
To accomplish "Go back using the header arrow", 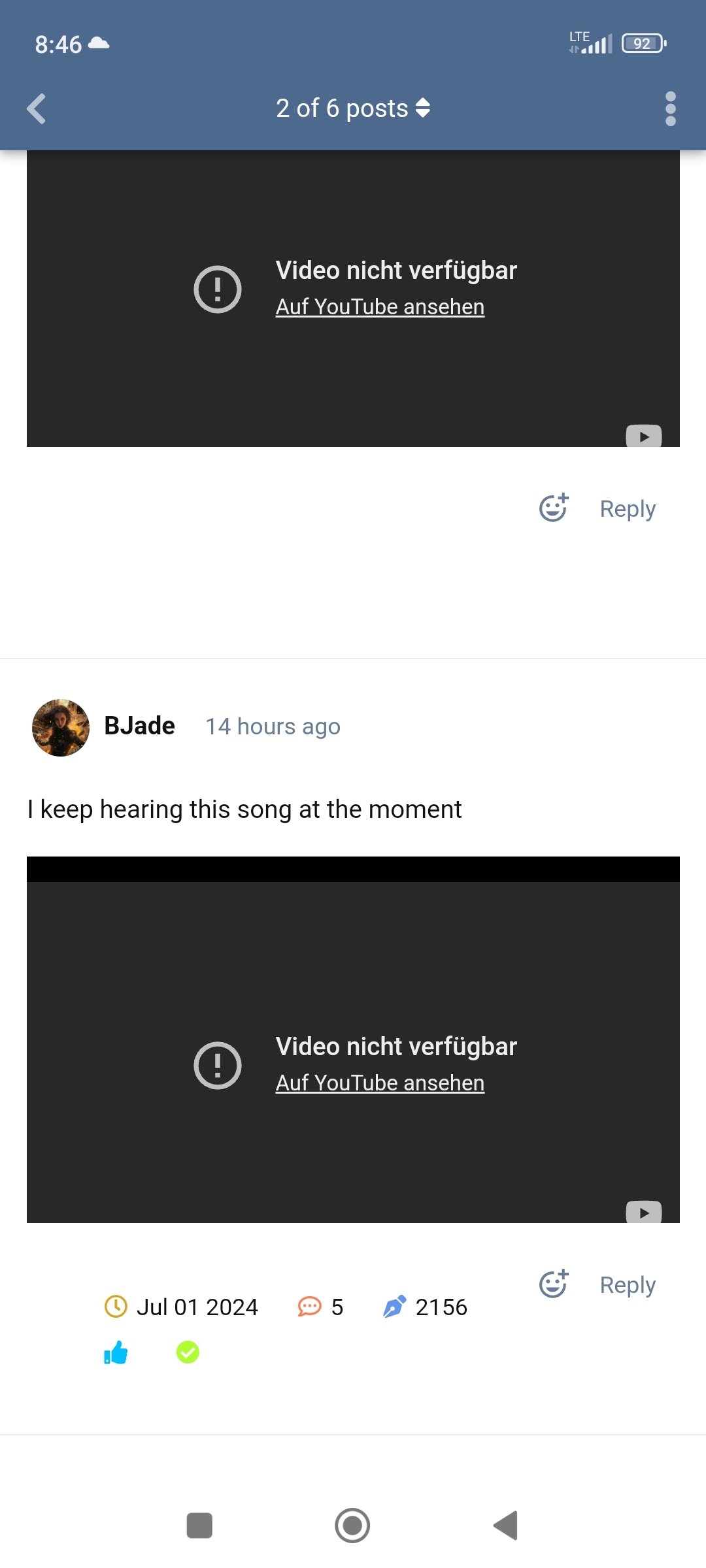I will click(37, 108).
